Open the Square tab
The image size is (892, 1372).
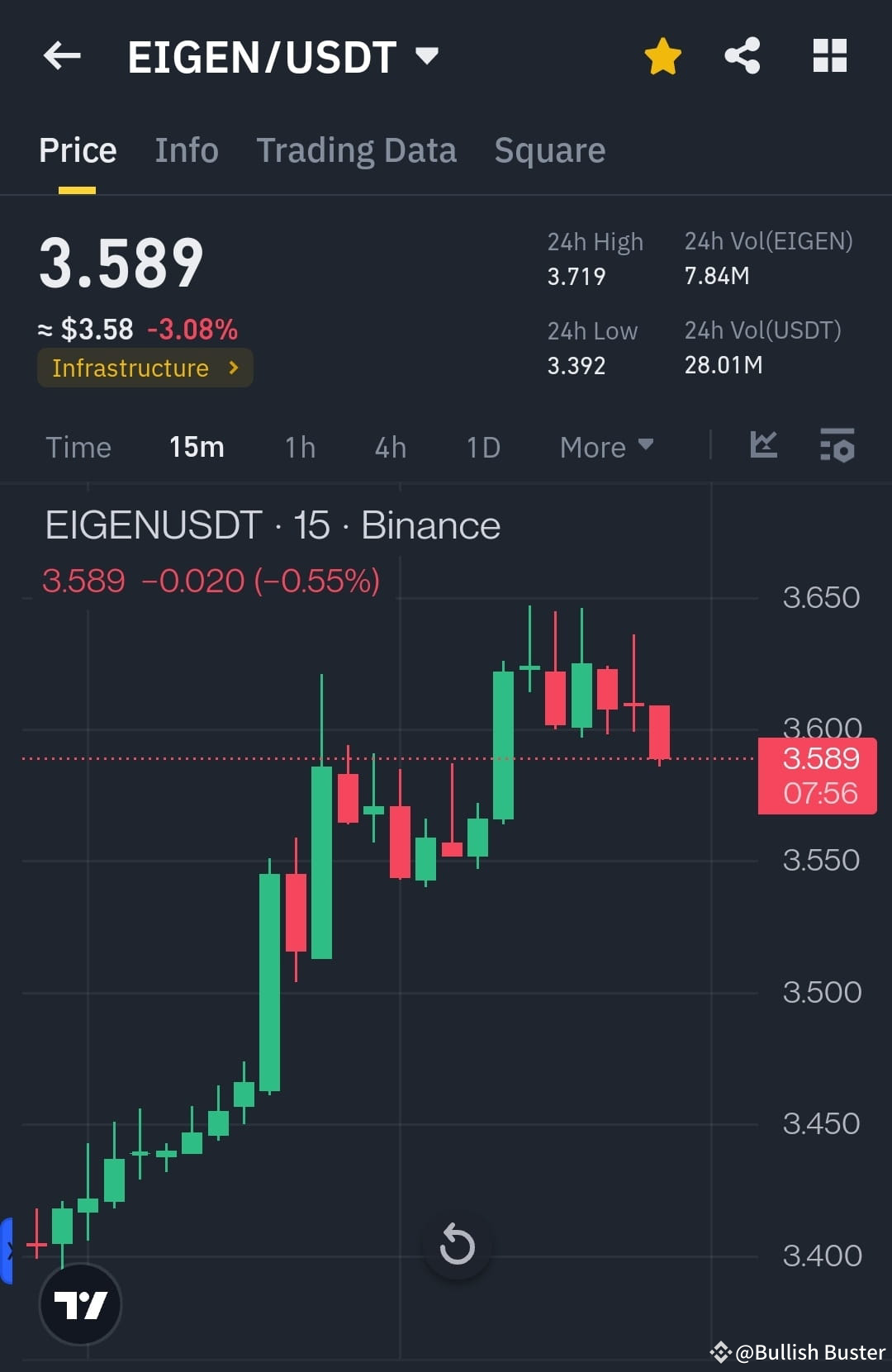[549, 150]
